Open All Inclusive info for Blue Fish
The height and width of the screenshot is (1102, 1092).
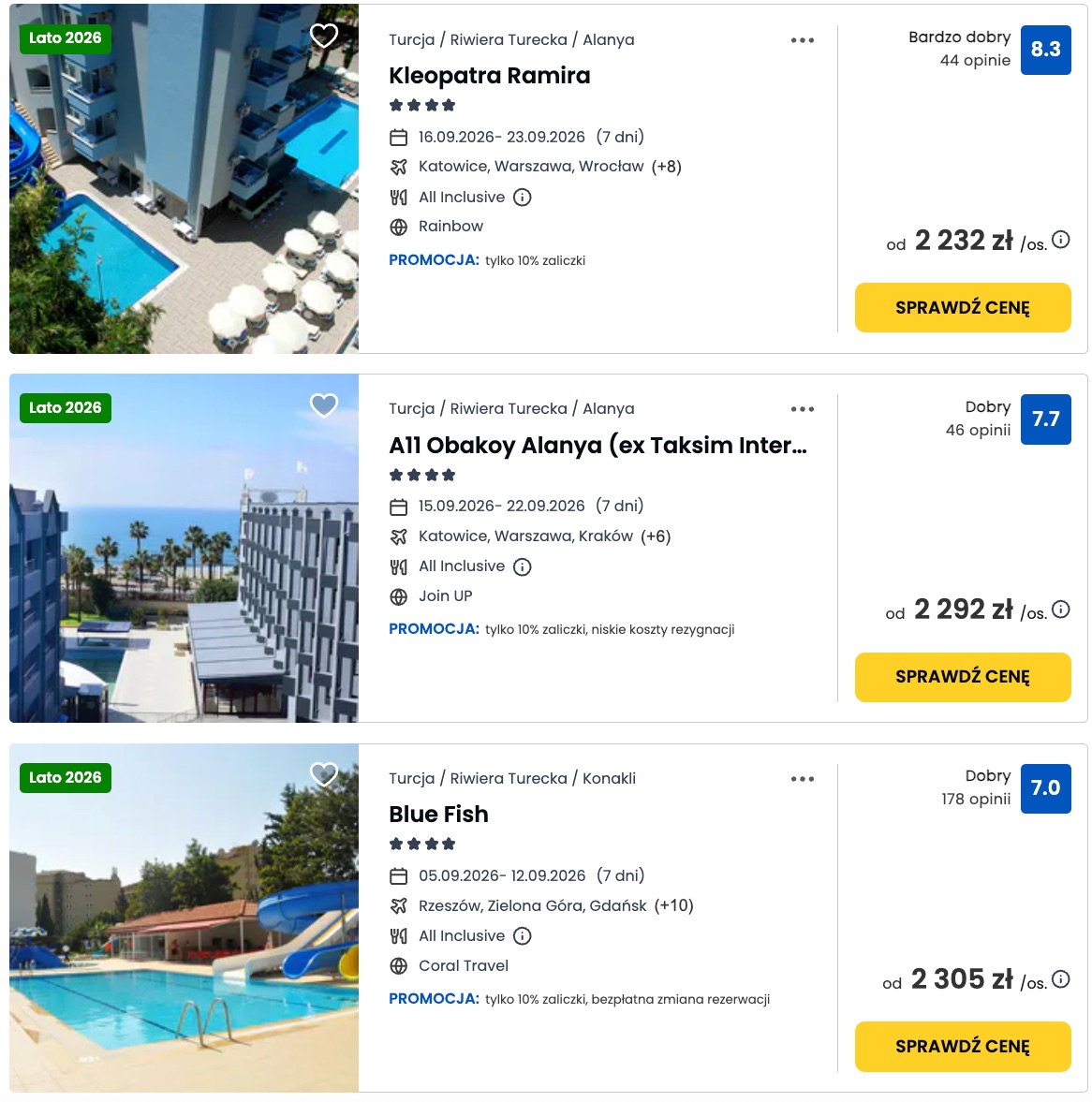(x=523, y=936)
